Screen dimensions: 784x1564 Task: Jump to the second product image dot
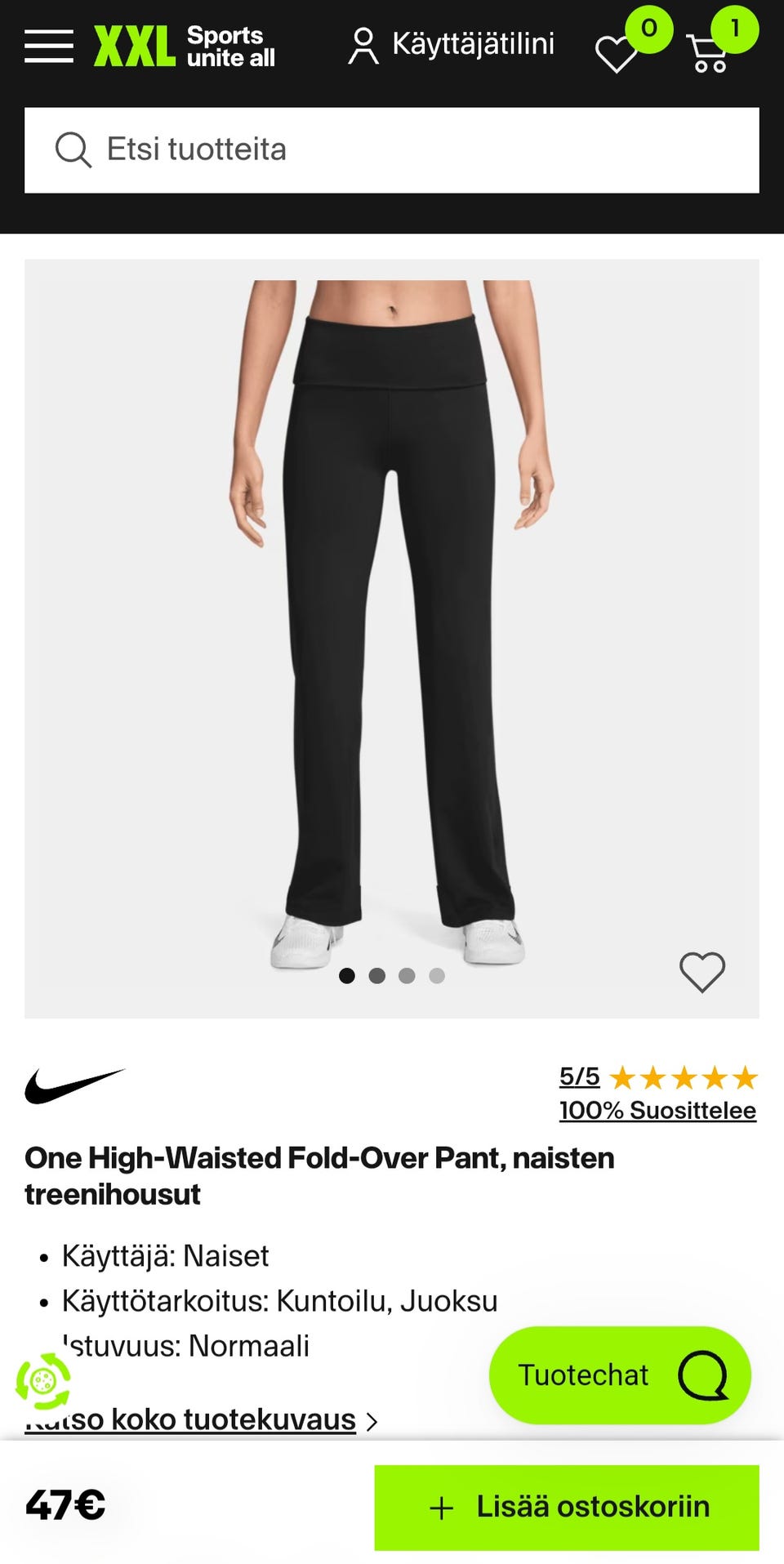click(x=377, y=975)
